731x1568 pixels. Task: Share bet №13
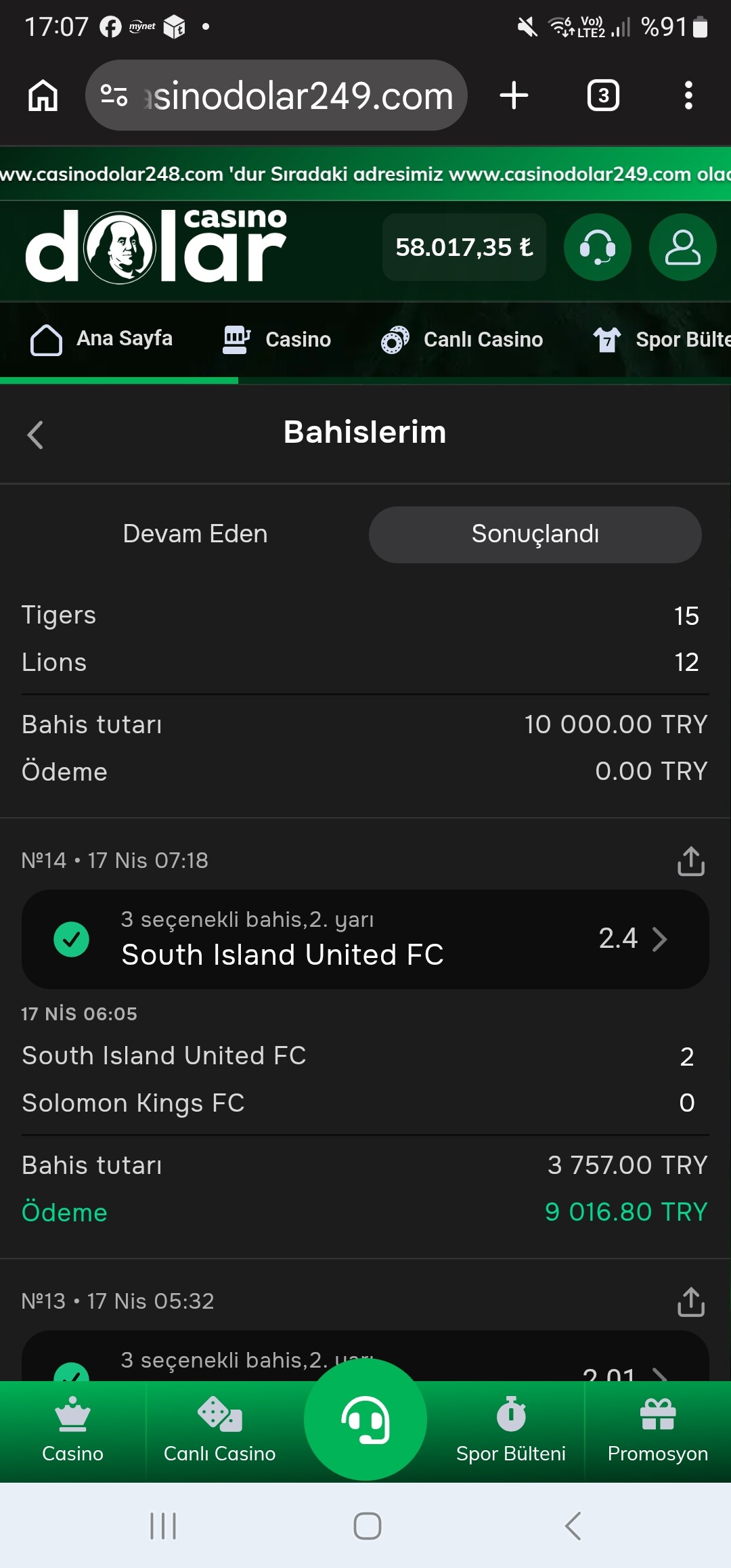[690, 1302]
